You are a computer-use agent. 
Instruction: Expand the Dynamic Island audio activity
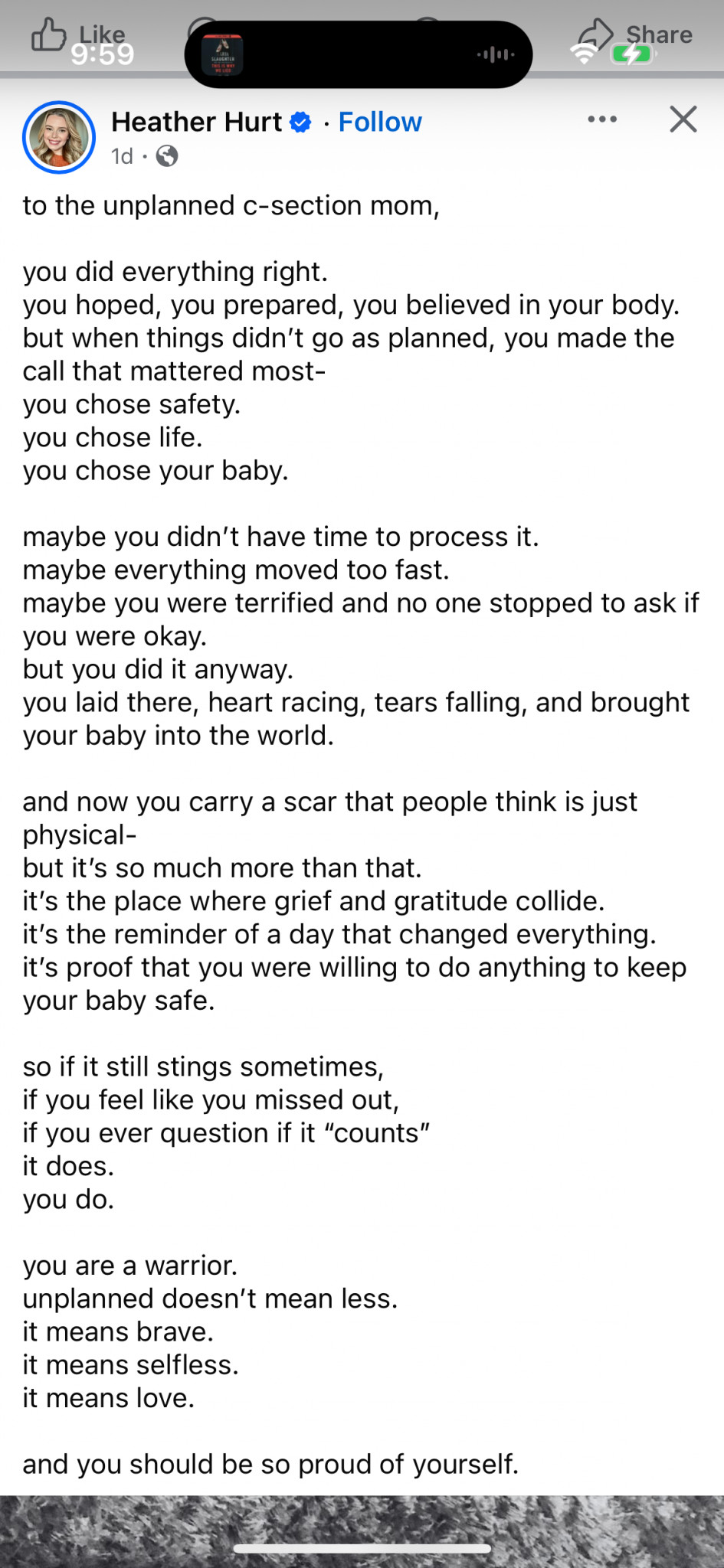tap(359, 54)
